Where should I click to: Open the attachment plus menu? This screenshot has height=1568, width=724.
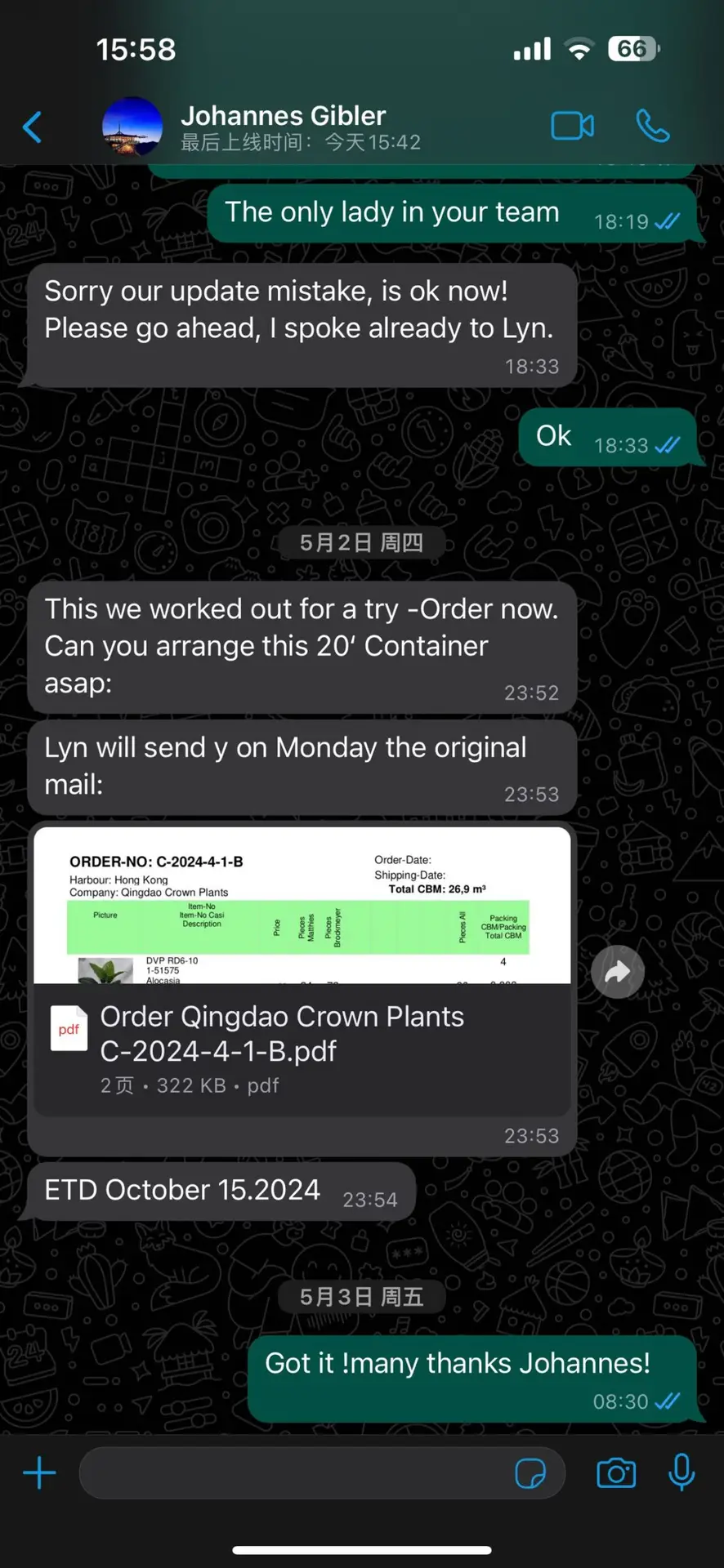point(39,1473)
